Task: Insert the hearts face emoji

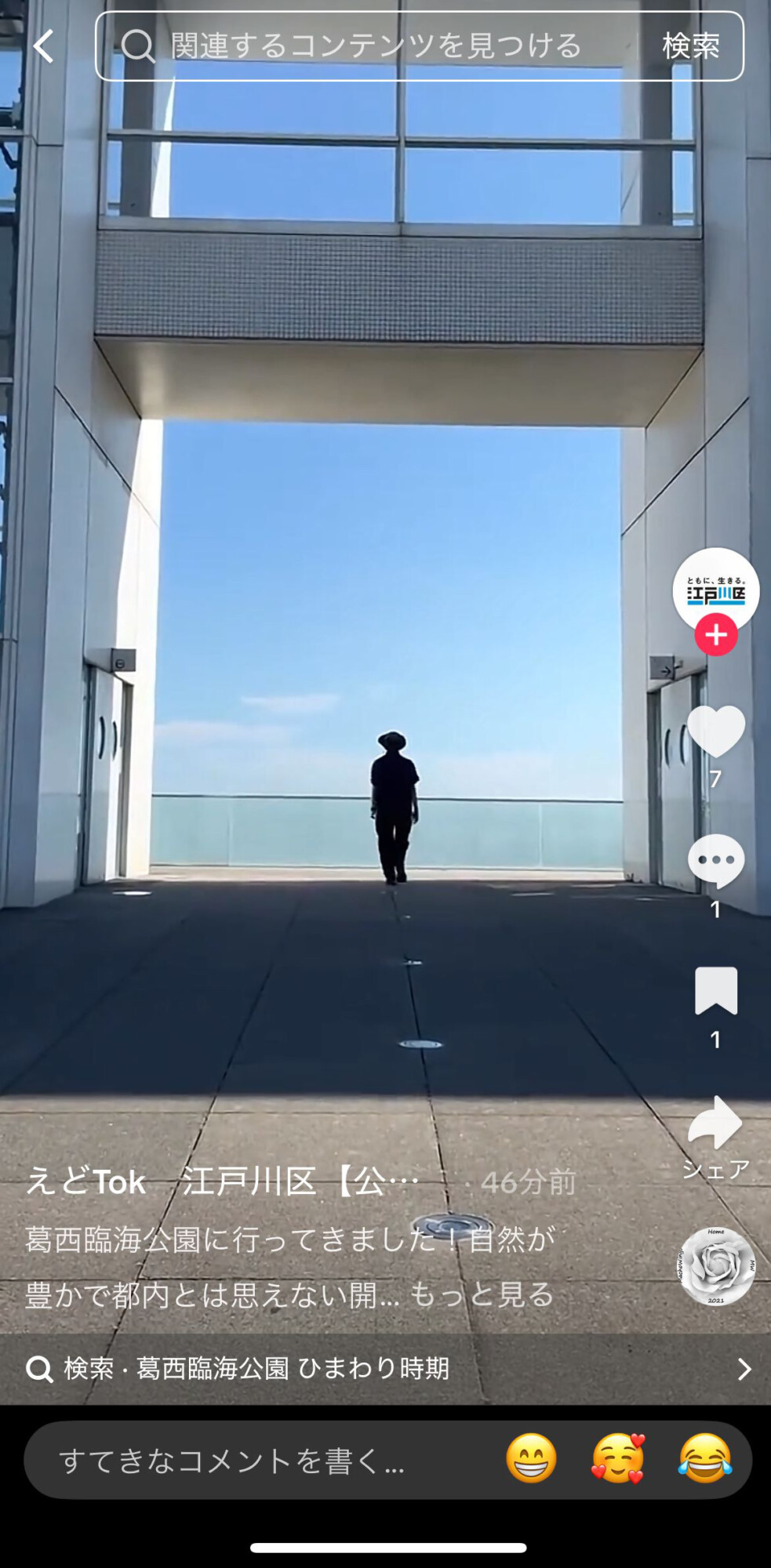Action: point(618,1459)
